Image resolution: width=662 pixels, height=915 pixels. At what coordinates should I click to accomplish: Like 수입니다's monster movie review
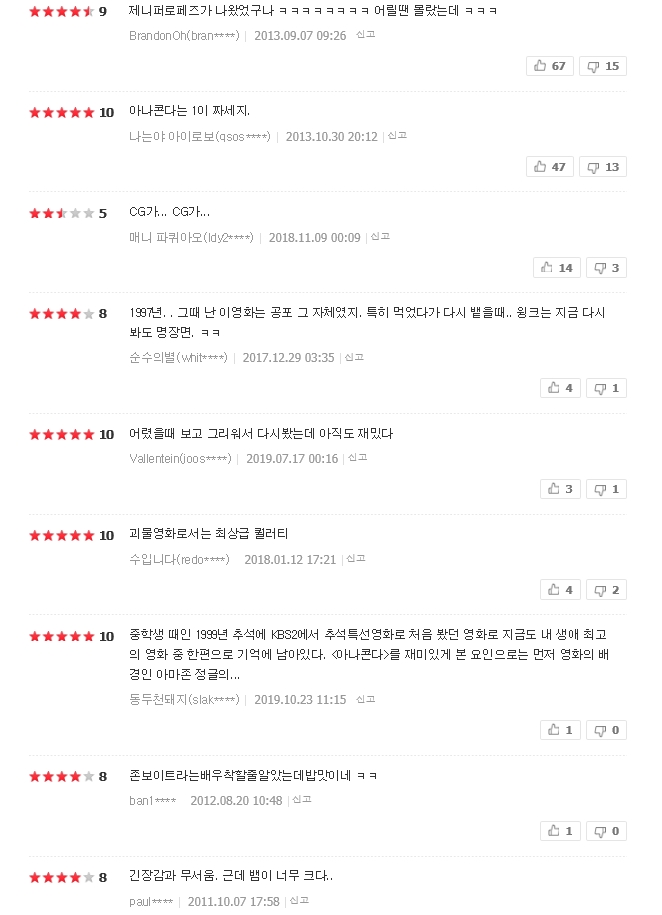[x=559, y=590]
